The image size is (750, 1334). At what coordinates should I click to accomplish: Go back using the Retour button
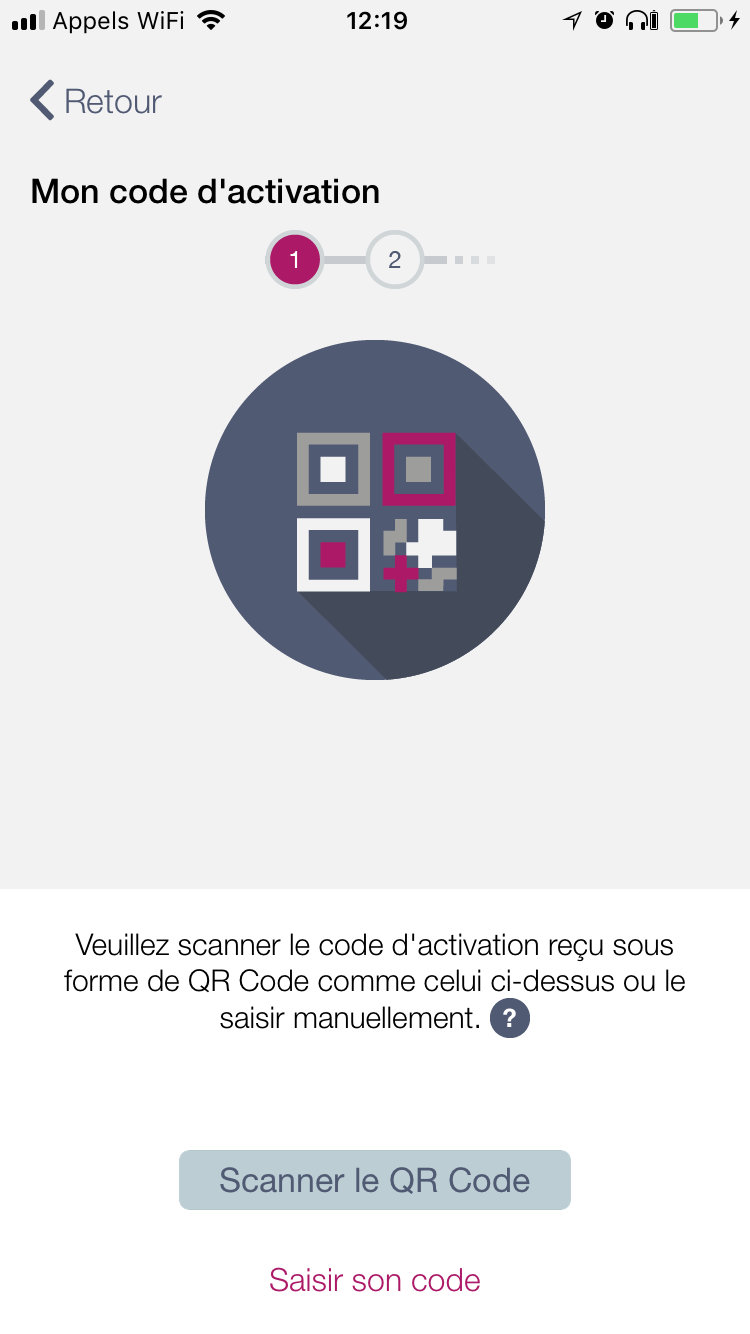pyautogui.click(x=96, y=101)
